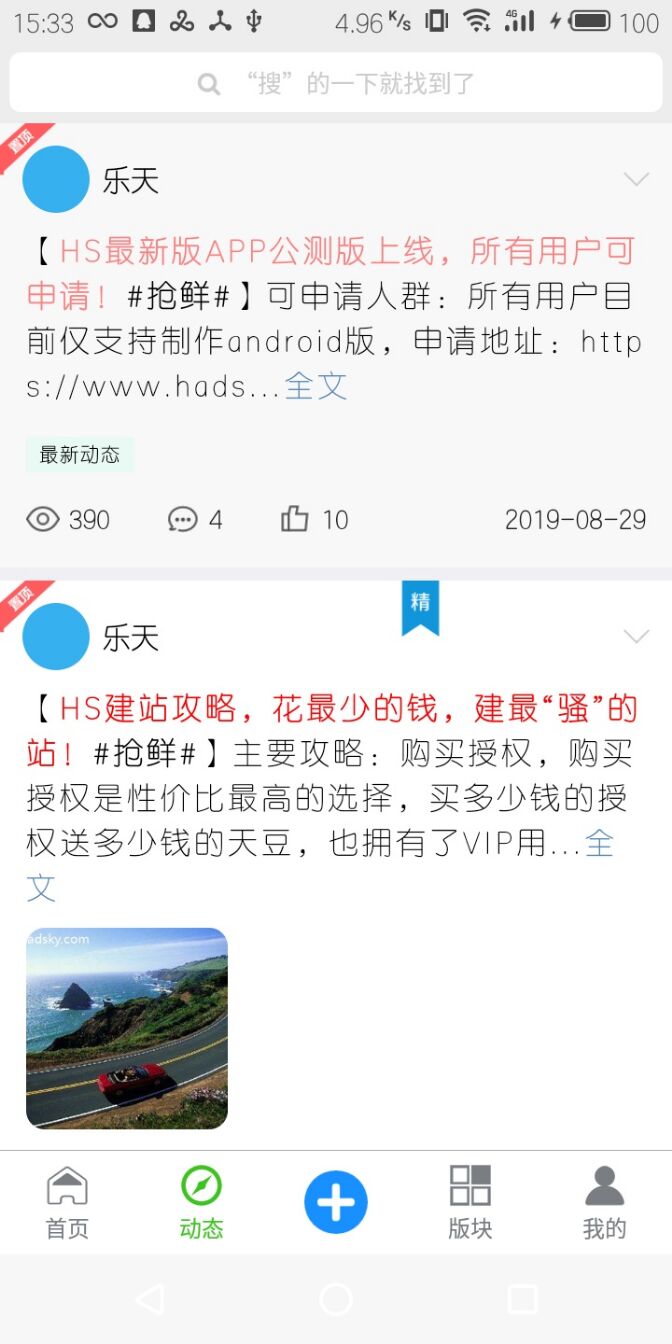Select the 最新动态 tag chip

(80, 455)
